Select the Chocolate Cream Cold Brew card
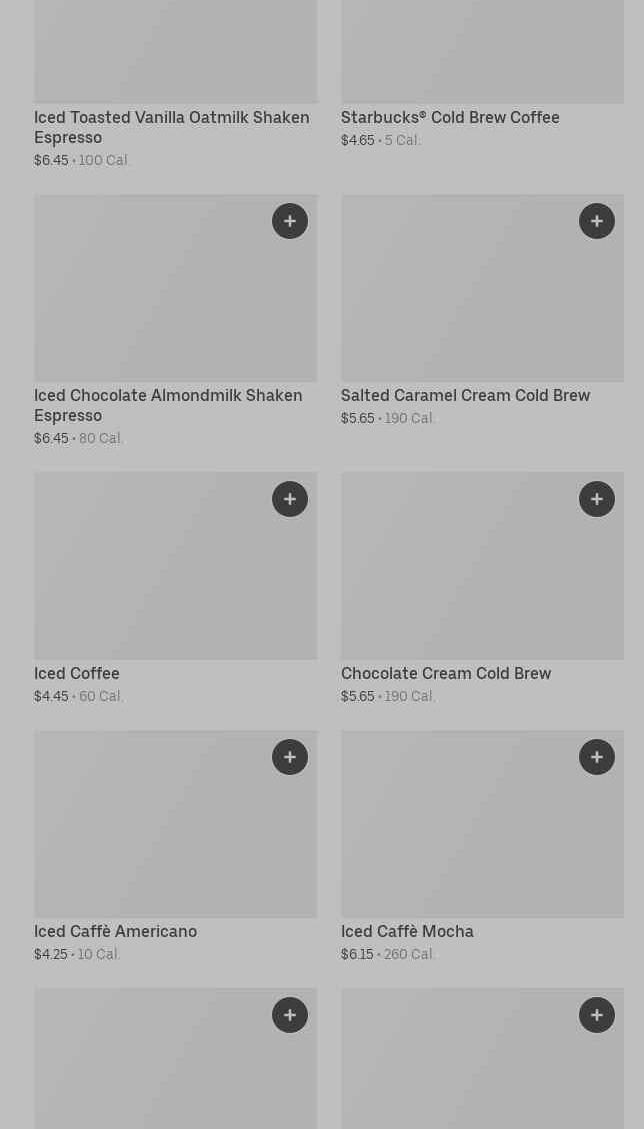The image size is (644, 1129). click(x=446, y=673)
